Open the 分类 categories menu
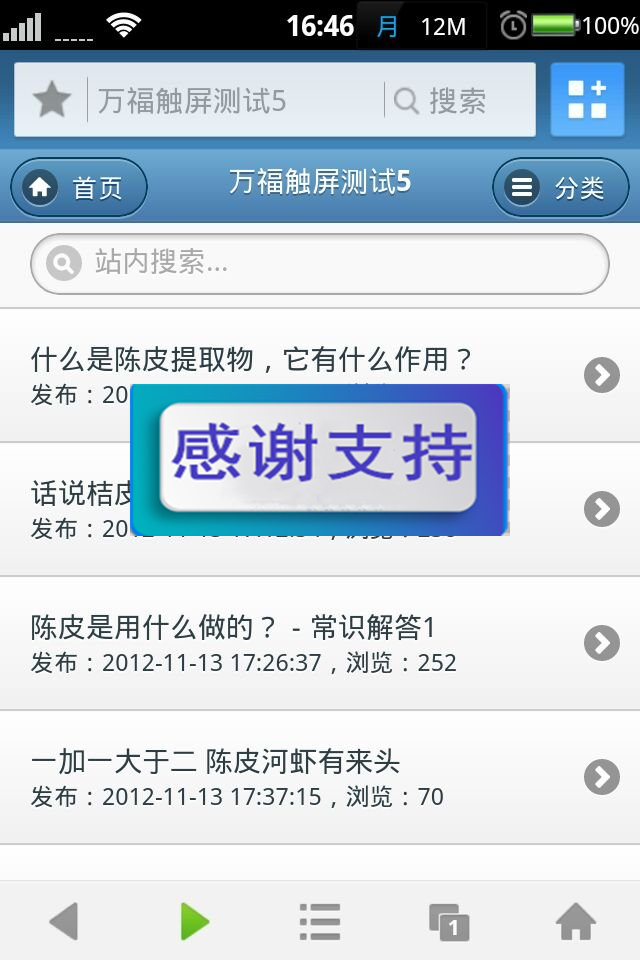Viewport: 640px width, 960px height. [558, 187]
